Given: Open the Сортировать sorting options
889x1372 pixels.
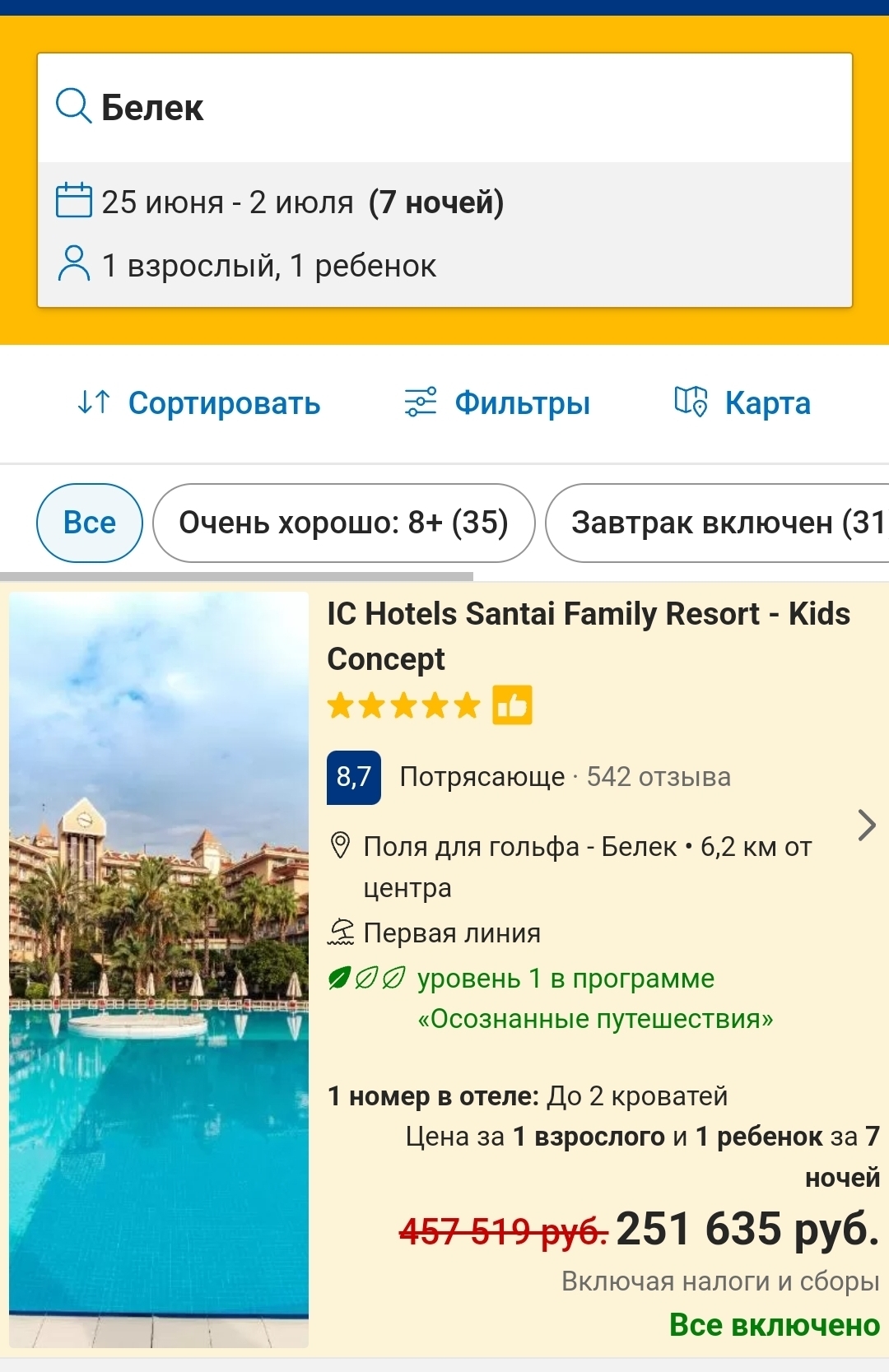Looking at the screenshot, I should (x=198, y=403).
